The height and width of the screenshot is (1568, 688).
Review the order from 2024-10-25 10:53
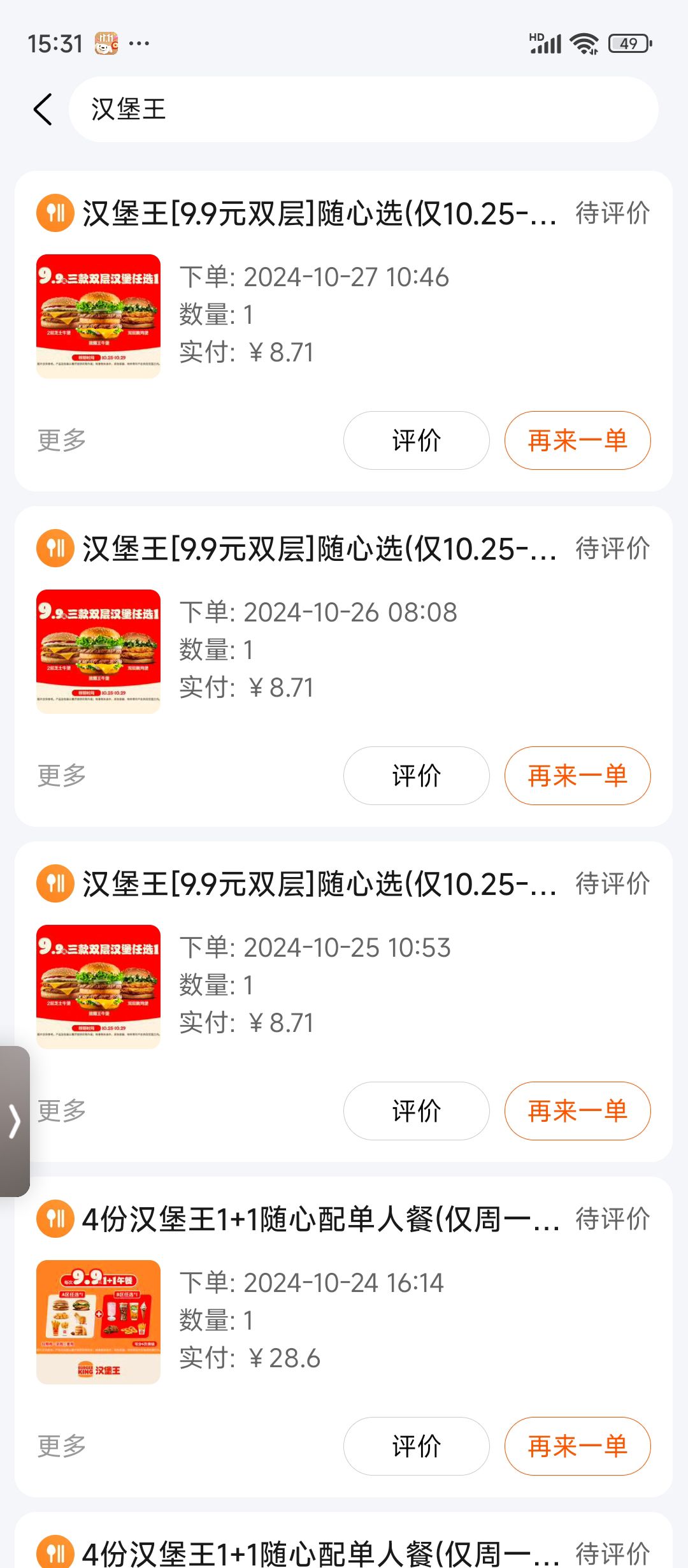click(416, 1111)
